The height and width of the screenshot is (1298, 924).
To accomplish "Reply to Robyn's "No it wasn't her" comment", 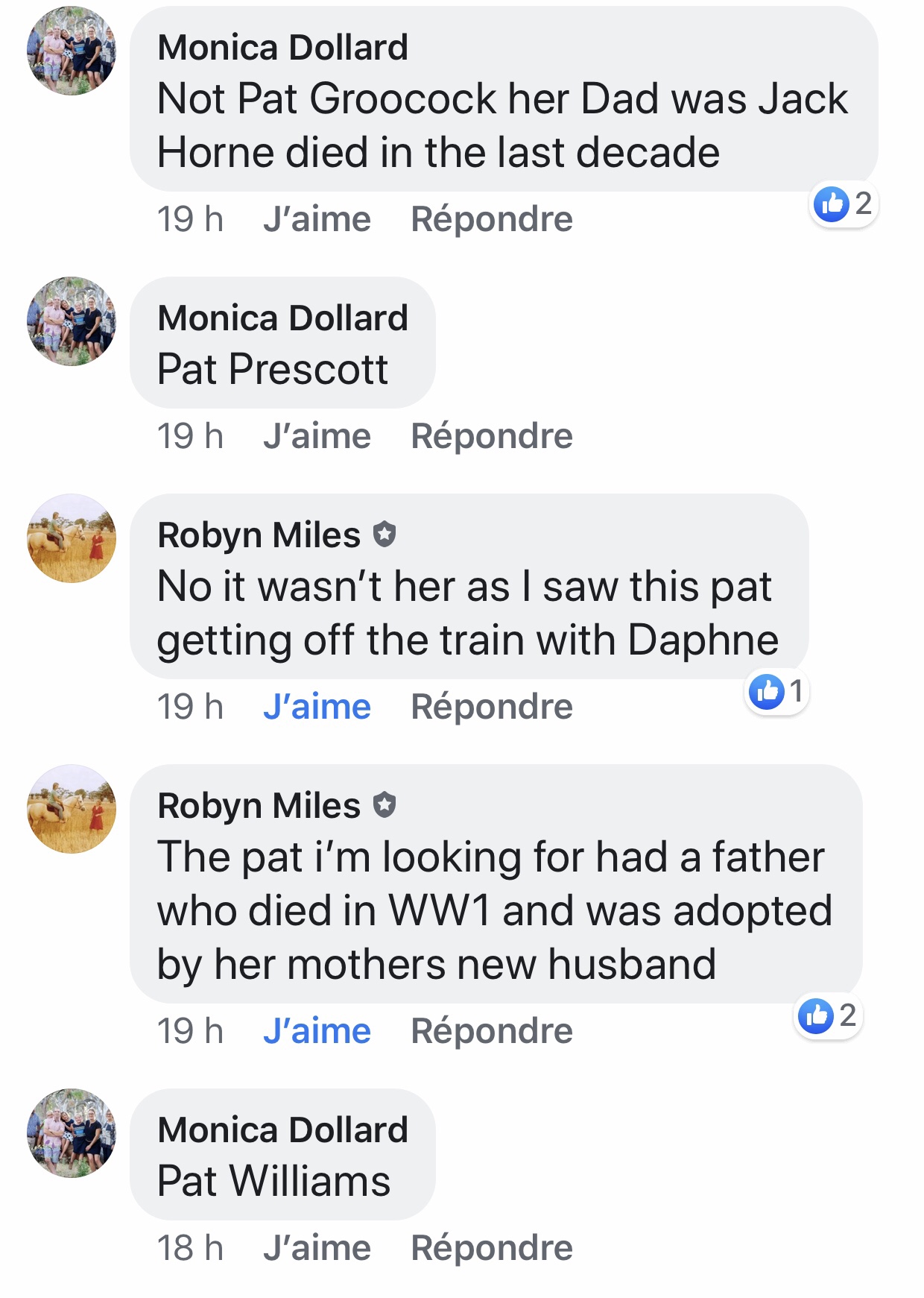I will [x=492, y=707].
